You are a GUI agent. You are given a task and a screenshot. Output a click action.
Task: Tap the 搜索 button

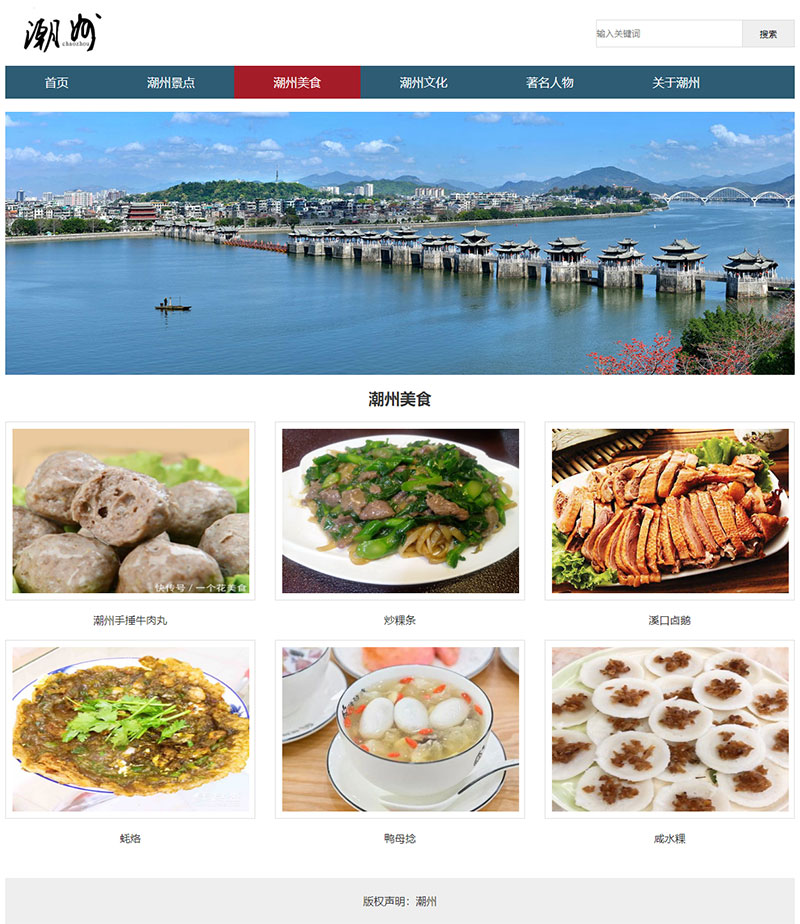point(768,34)
